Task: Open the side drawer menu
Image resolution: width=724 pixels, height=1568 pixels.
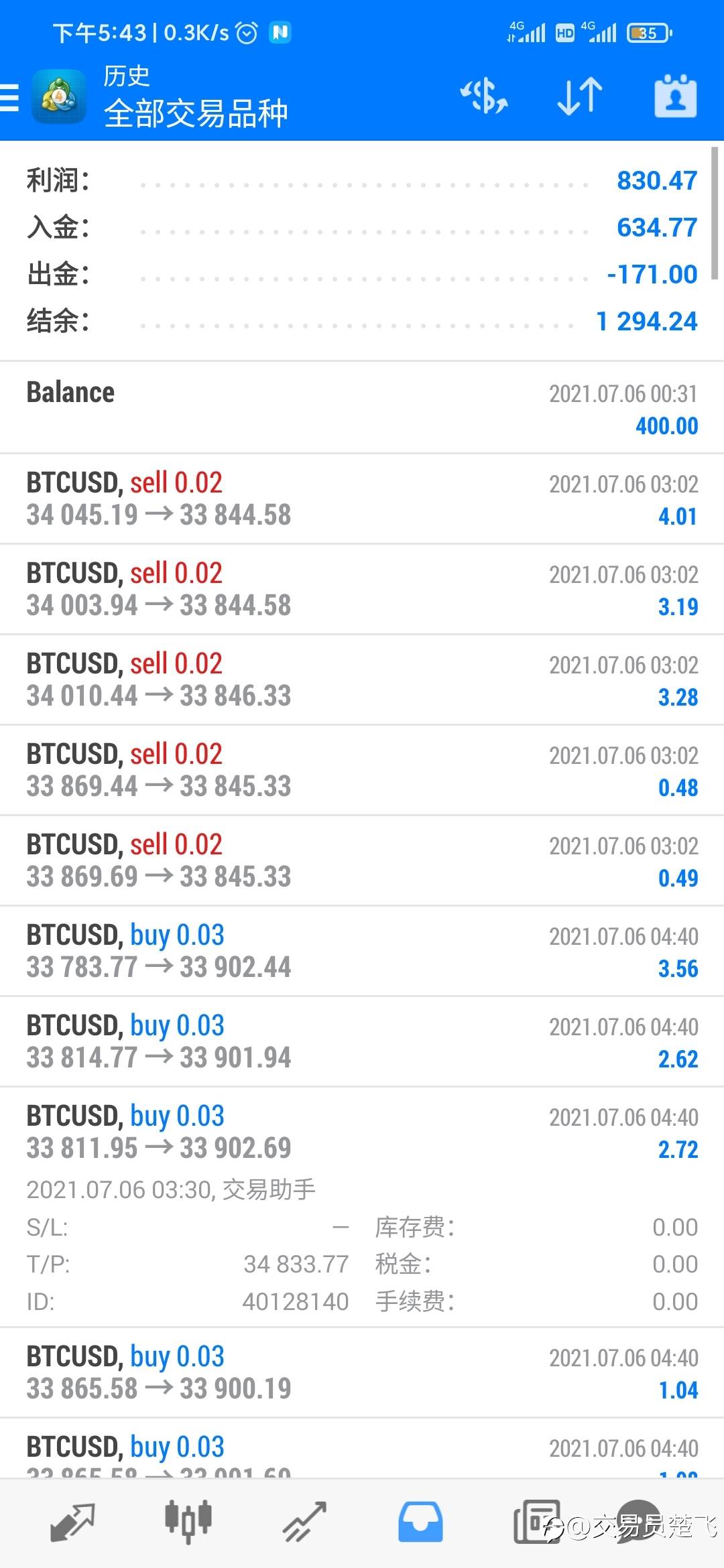Action: [9, 97]
